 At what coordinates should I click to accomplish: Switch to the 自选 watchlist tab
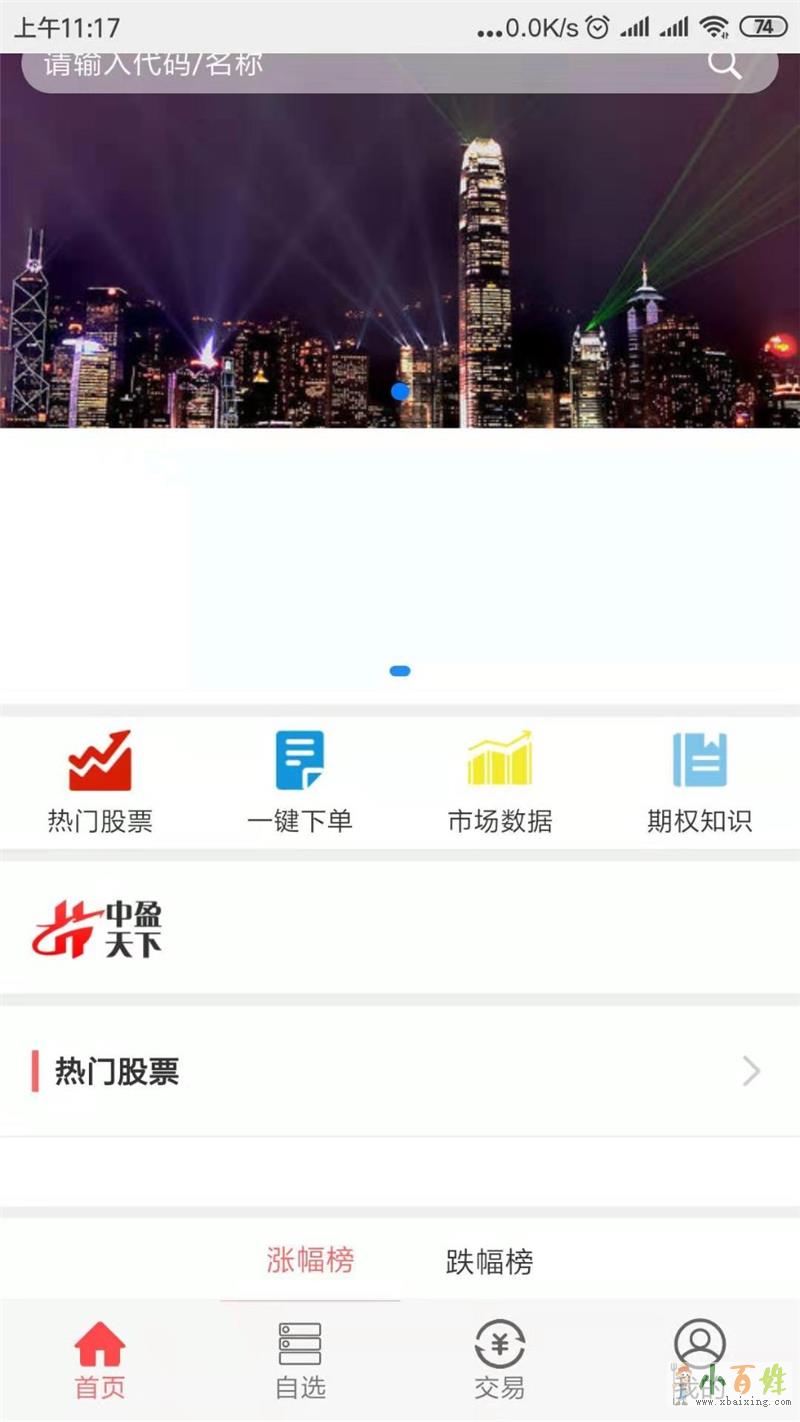300,1360
